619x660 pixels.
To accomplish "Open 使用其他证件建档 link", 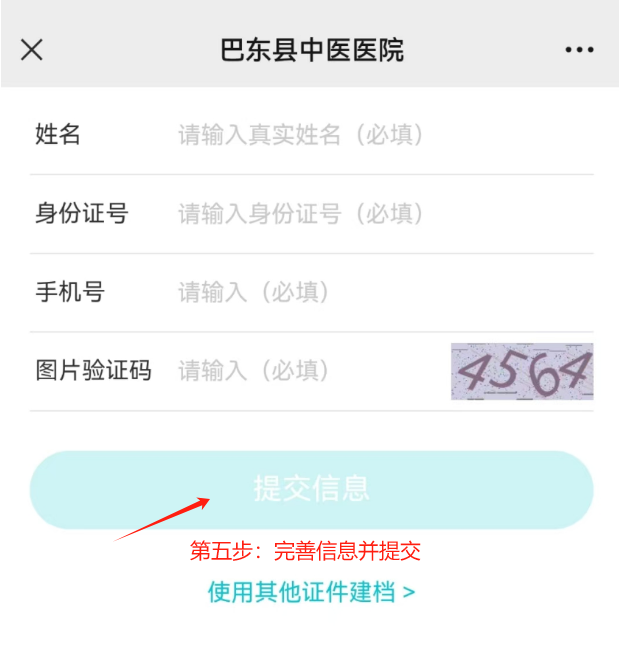I will pos(311,592).
